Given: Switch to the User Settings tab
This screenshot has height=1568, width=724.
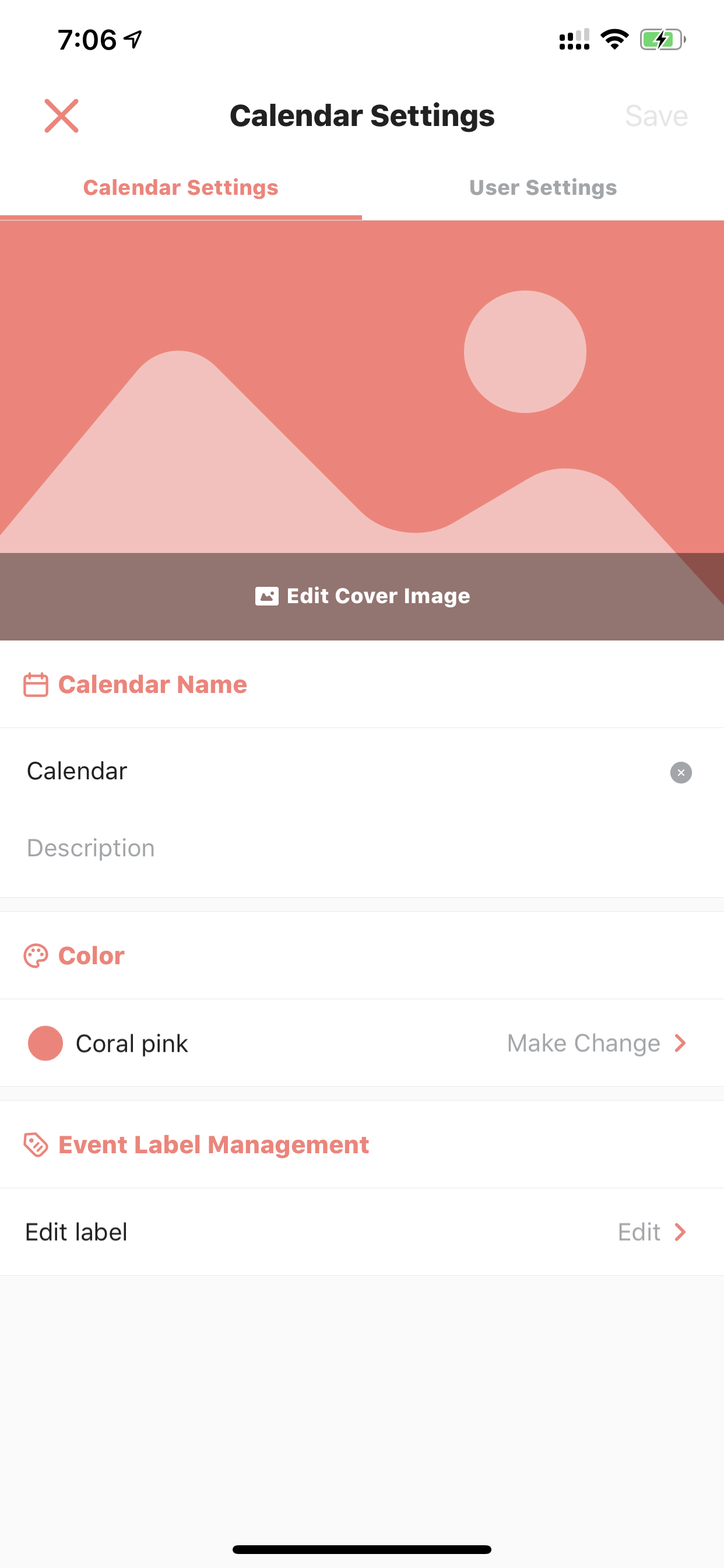Looking at the screenshot, I should [x=543, y=187].
